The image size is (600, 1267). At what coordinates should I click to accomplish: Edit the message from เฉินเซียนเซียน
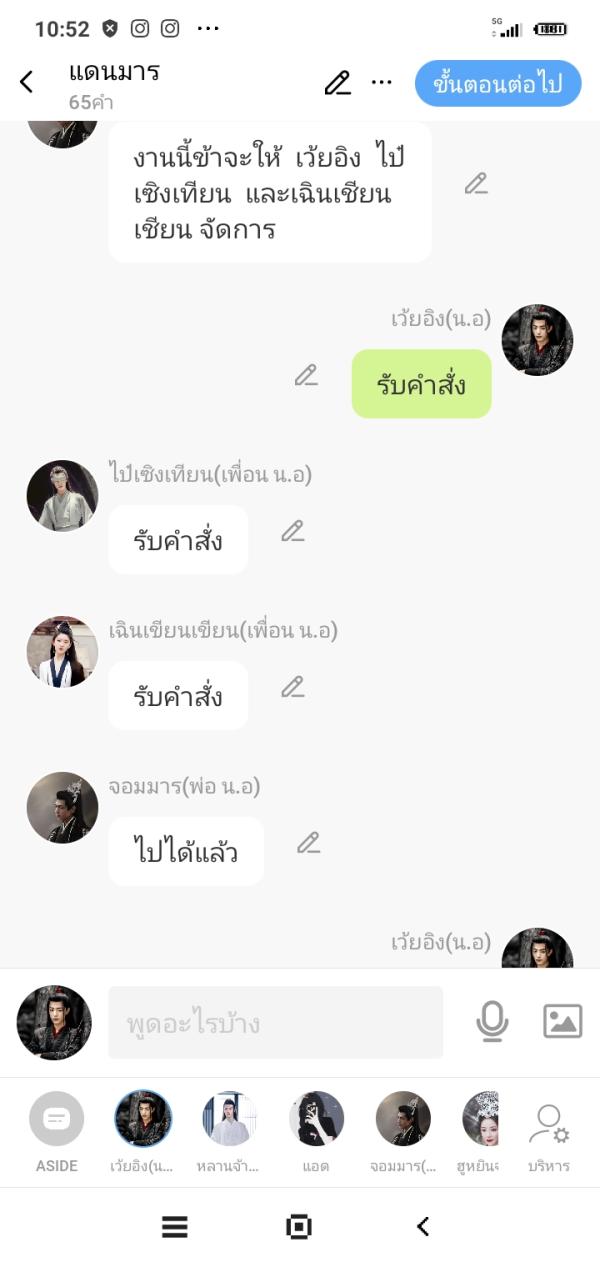[292, 687]
